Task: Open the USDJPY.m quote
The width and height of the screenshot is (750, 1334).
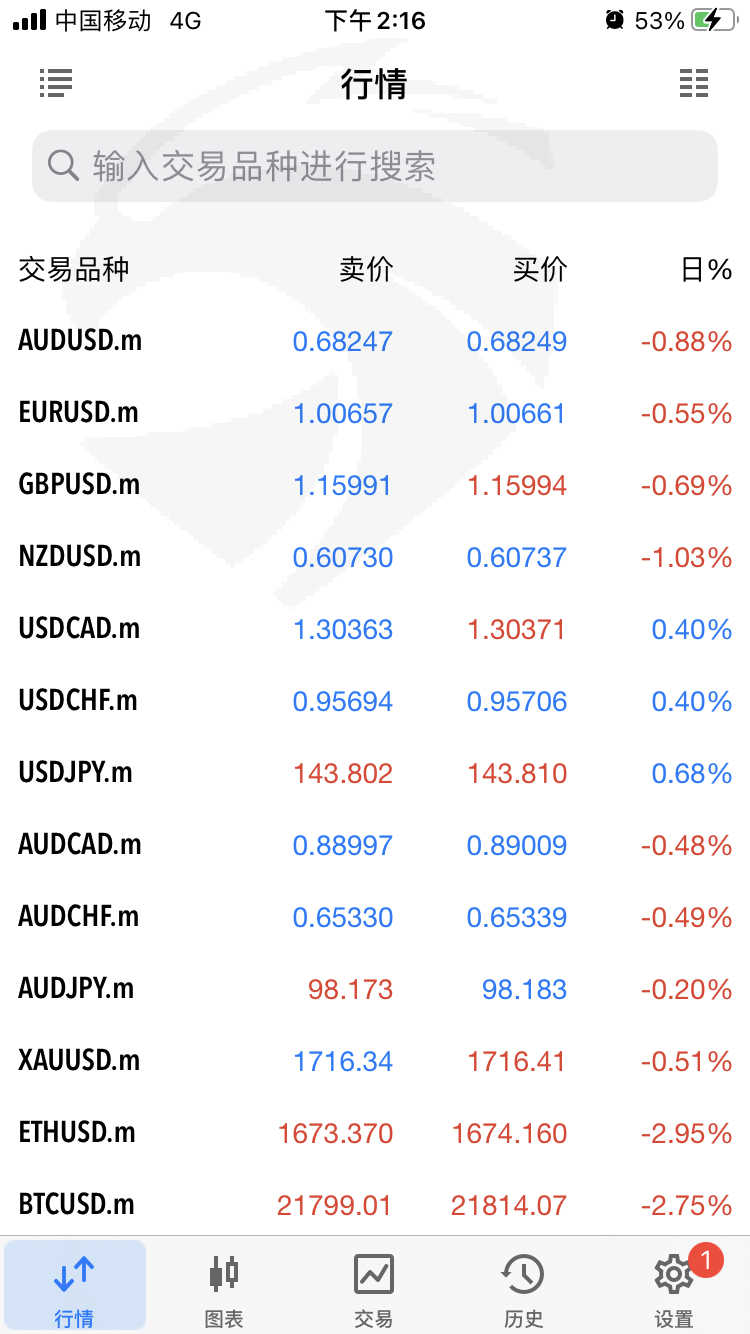Action: click(375, 773)
